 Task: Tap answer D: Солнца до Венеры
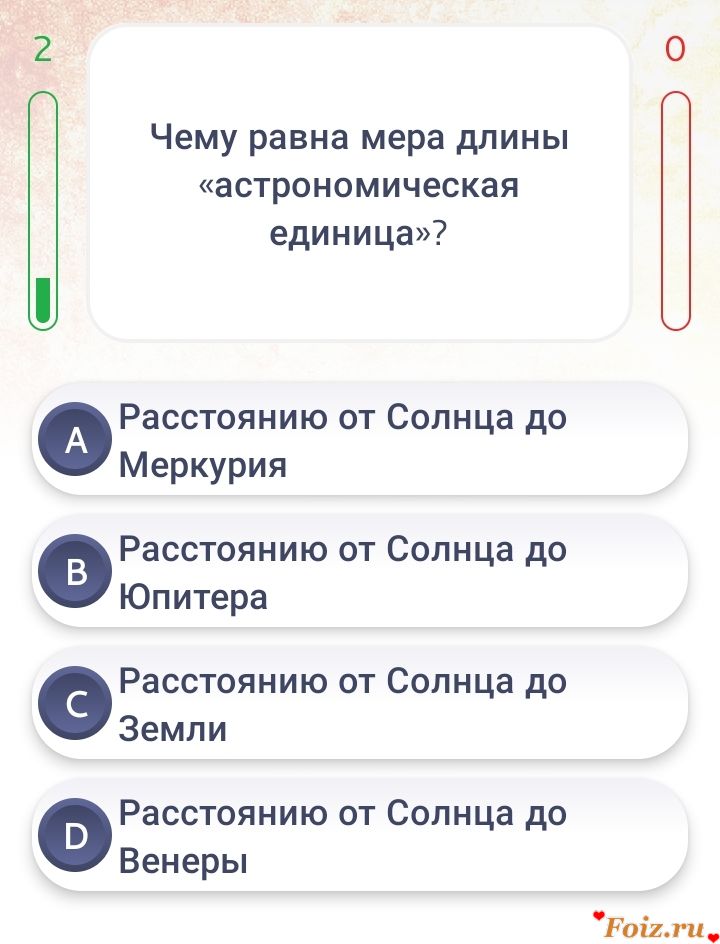[x=360, y=837]
